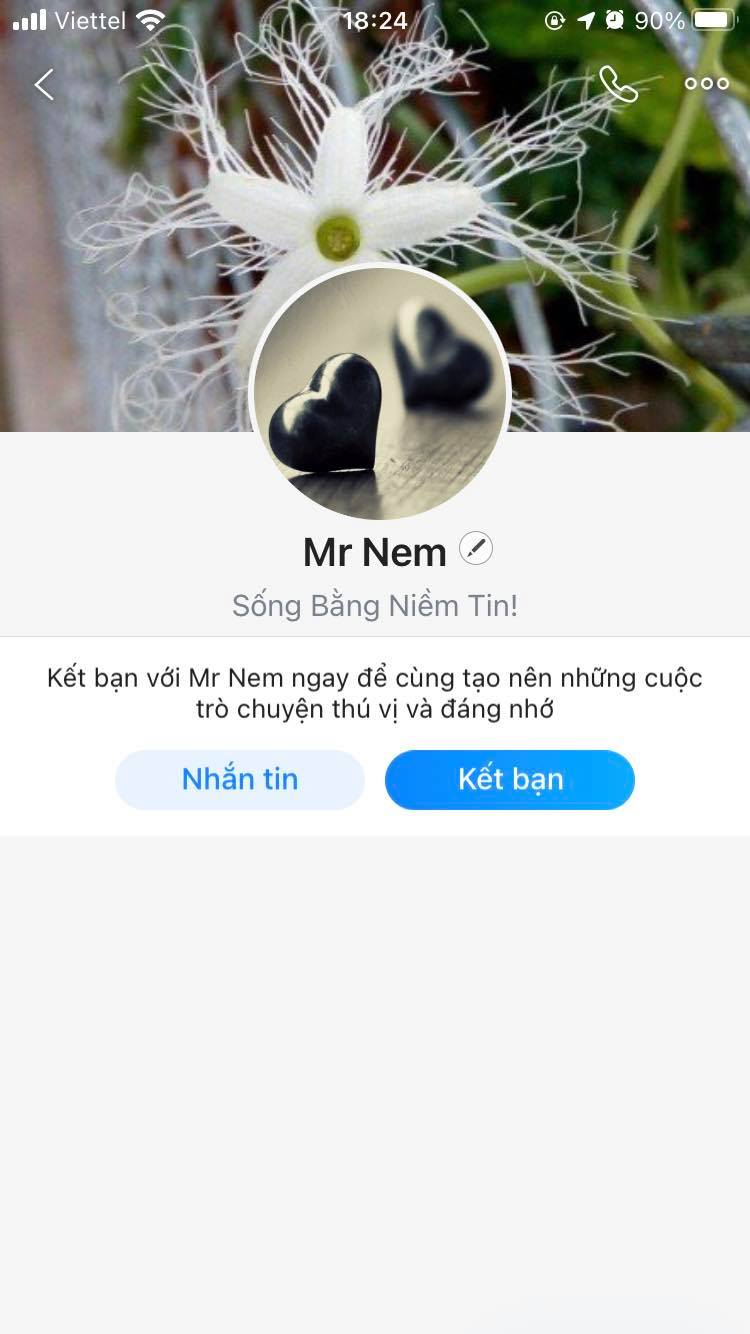Tap the Nhắn tin message button
Image resolution: width=750 pixels, height=1334 pixels.
pyautogui.click(x=240, y=780)
